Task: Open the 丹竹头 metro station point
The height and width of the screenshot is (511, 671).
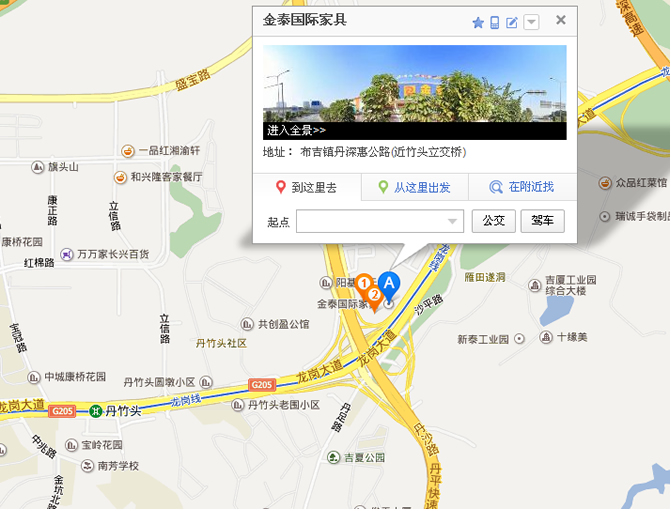Action: pyautogui.click(x=96, y=410)
